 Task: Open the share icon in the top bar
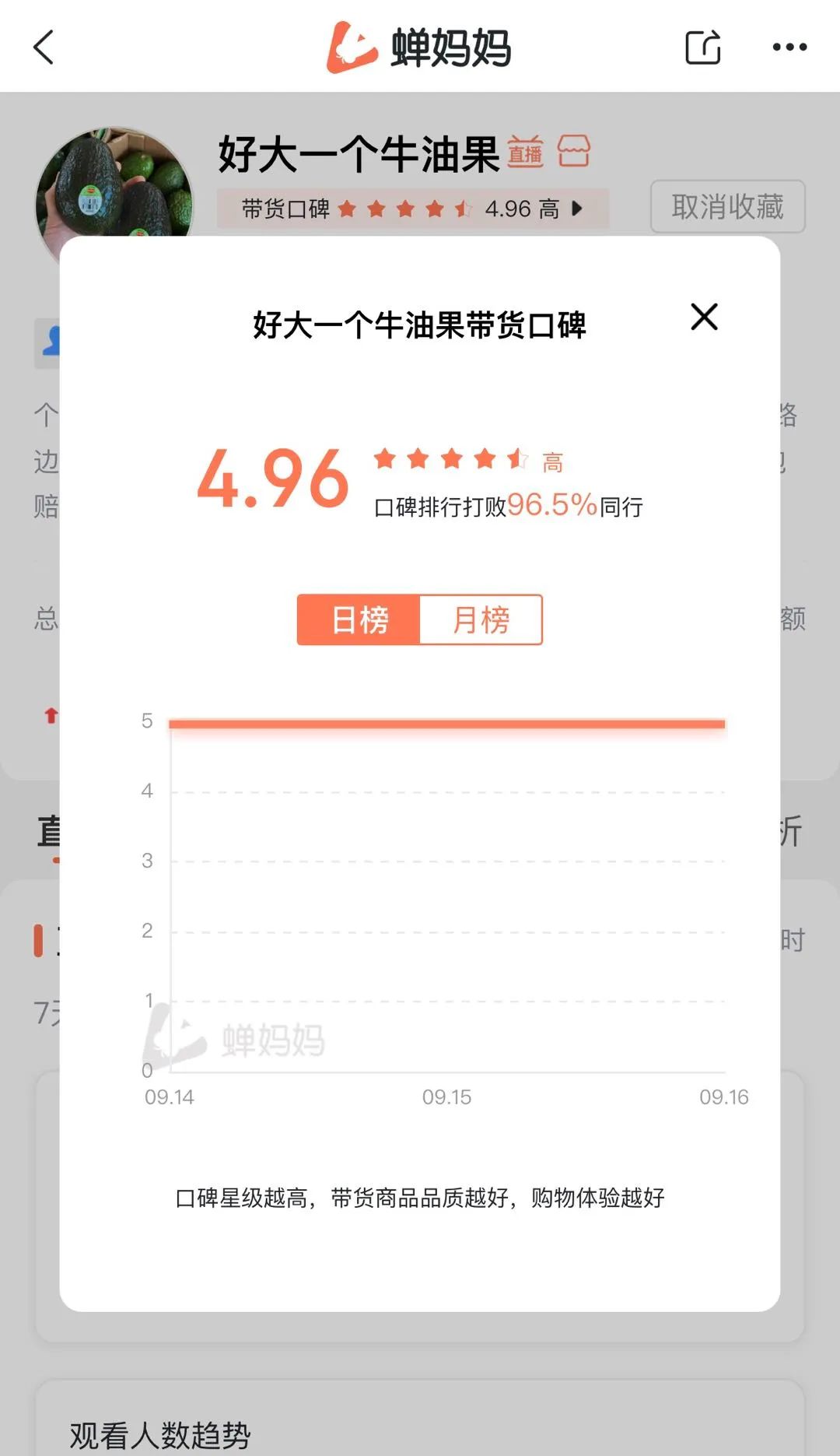702,48
